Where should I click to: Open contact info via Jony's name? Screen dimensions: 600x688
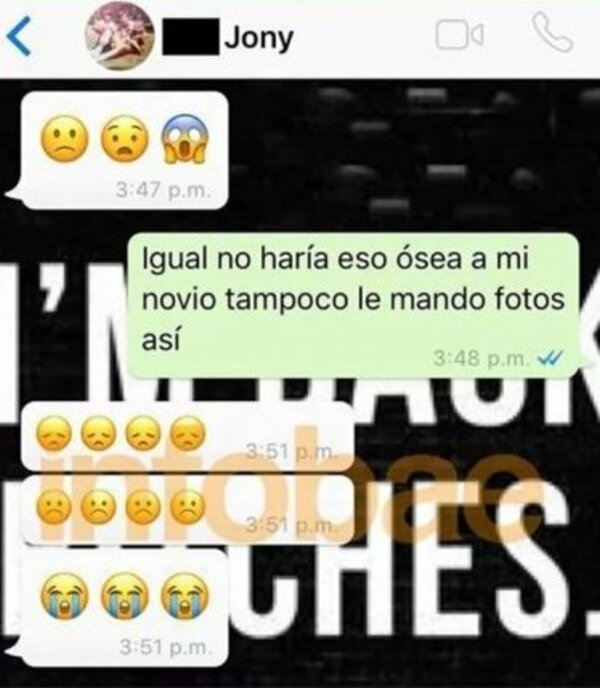click(x=259, y=38)
